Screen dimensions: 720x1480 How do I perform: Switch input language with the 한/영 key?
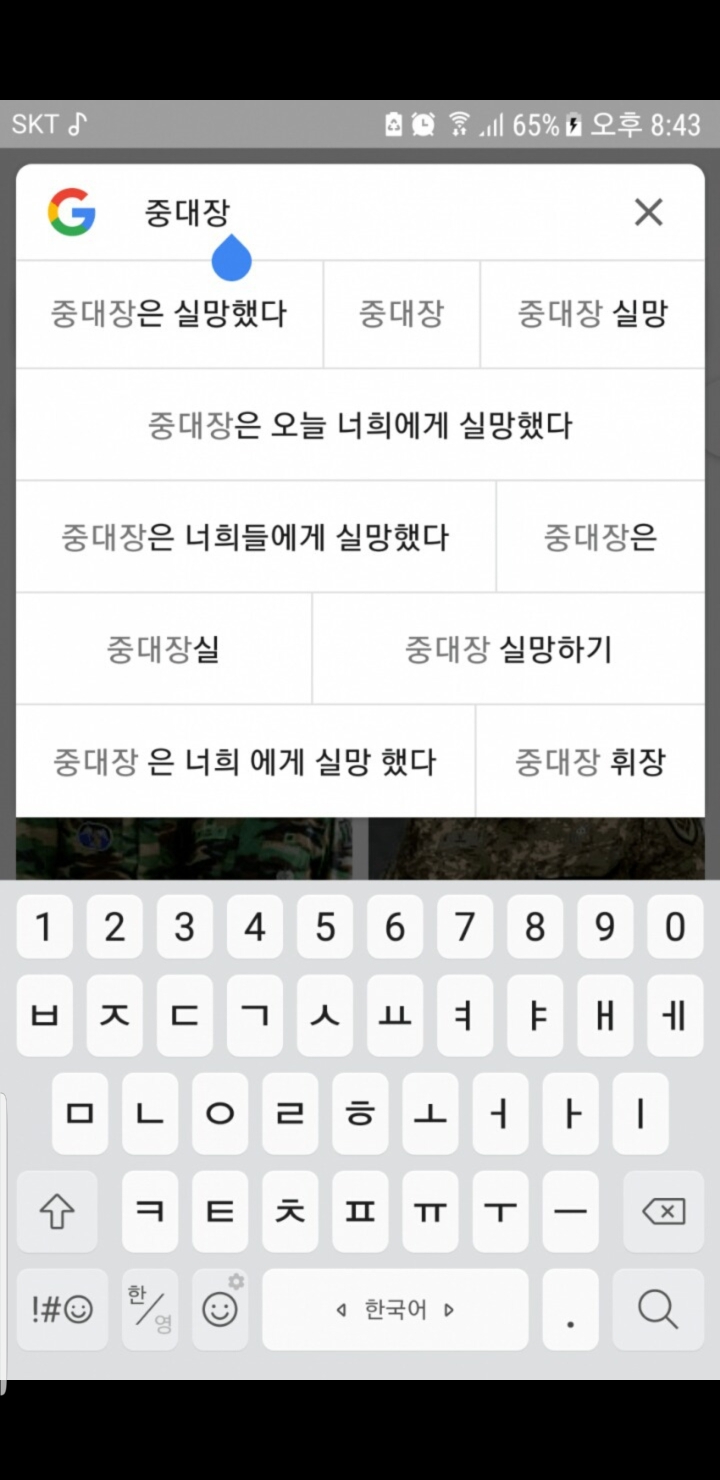click(149, 1308)
